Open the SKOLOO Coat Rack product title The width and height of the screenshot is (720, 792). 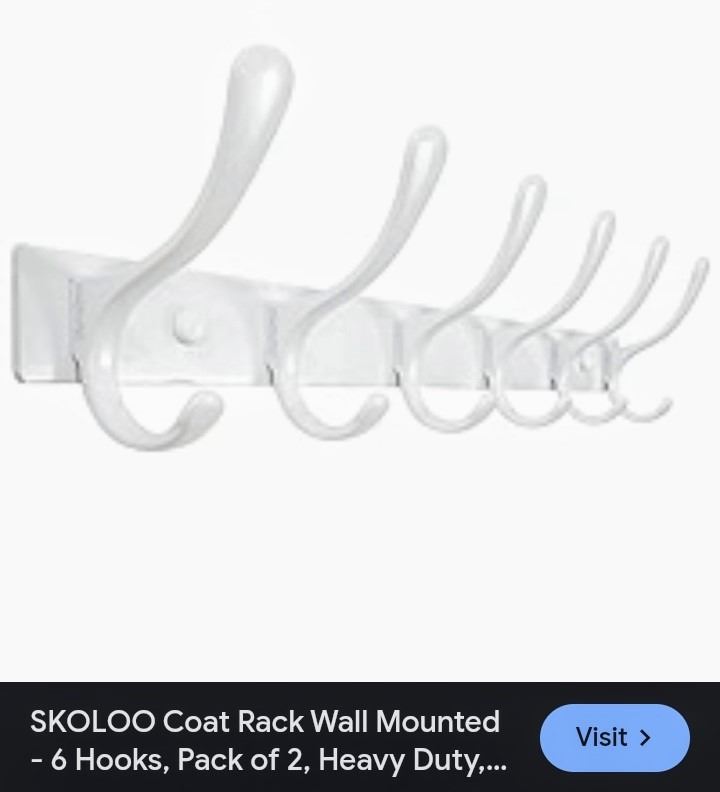(x=268, y=740)
